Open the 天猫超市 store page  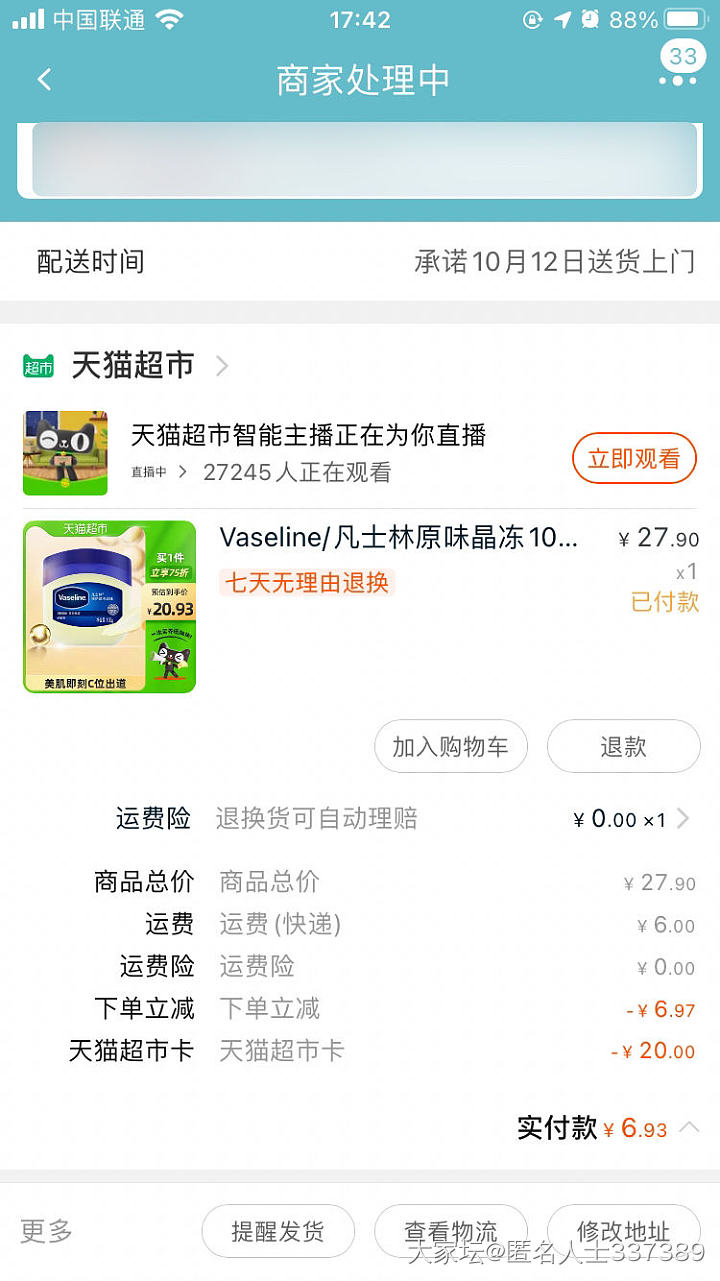tap(132, 366)
